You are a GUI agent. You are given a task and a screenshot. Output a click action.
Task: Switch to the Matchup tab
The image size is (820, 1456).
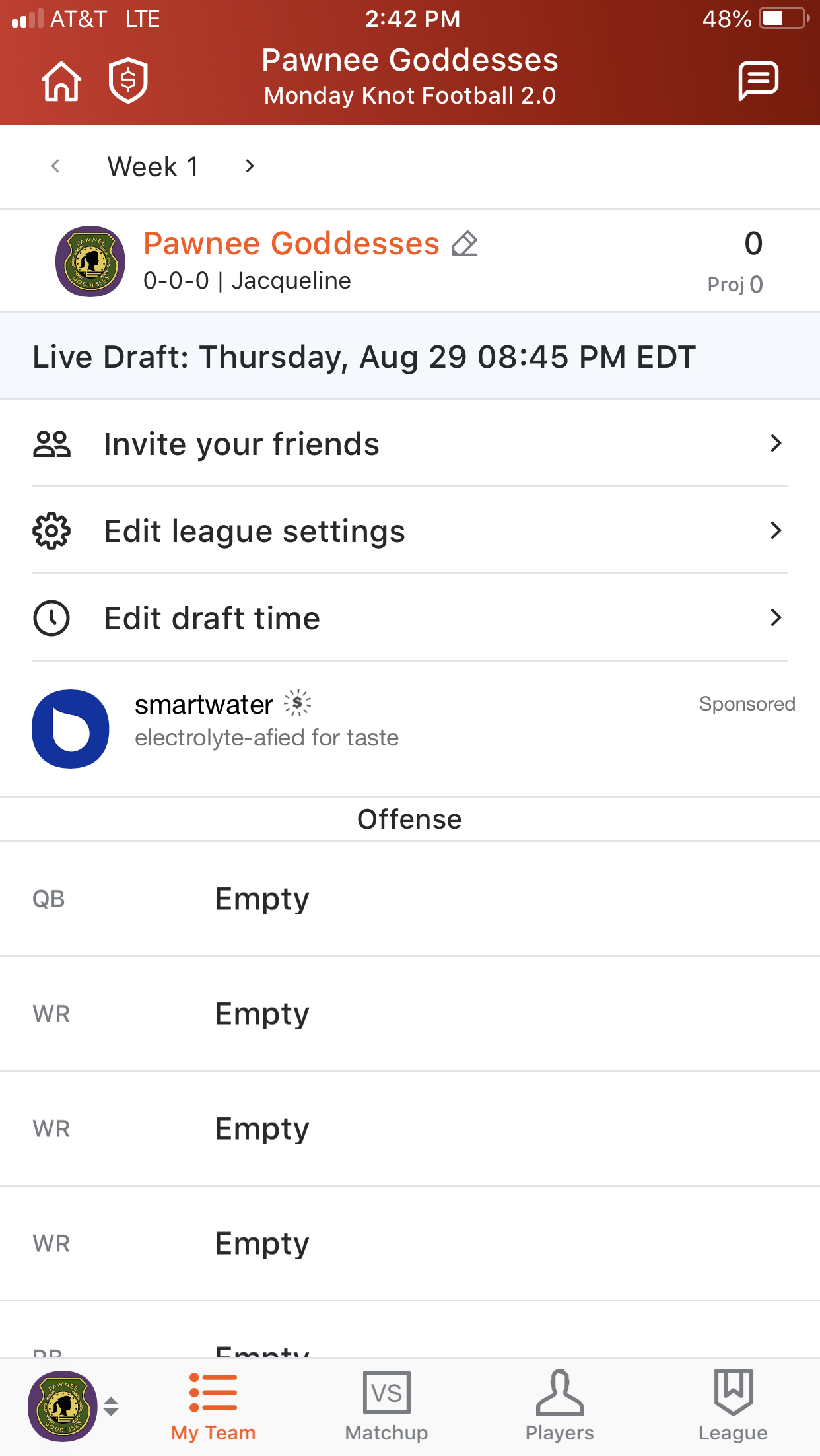click(x=386, y=1406)
